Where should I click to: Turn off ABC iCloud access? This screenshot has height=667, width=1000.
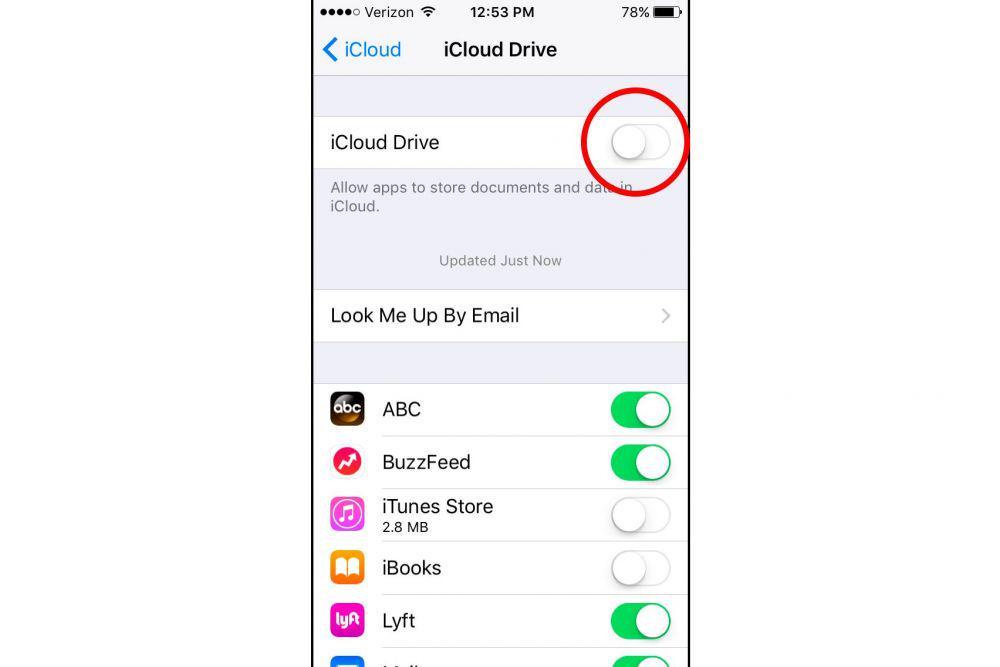pyautogui.click(x=640, y=410)
